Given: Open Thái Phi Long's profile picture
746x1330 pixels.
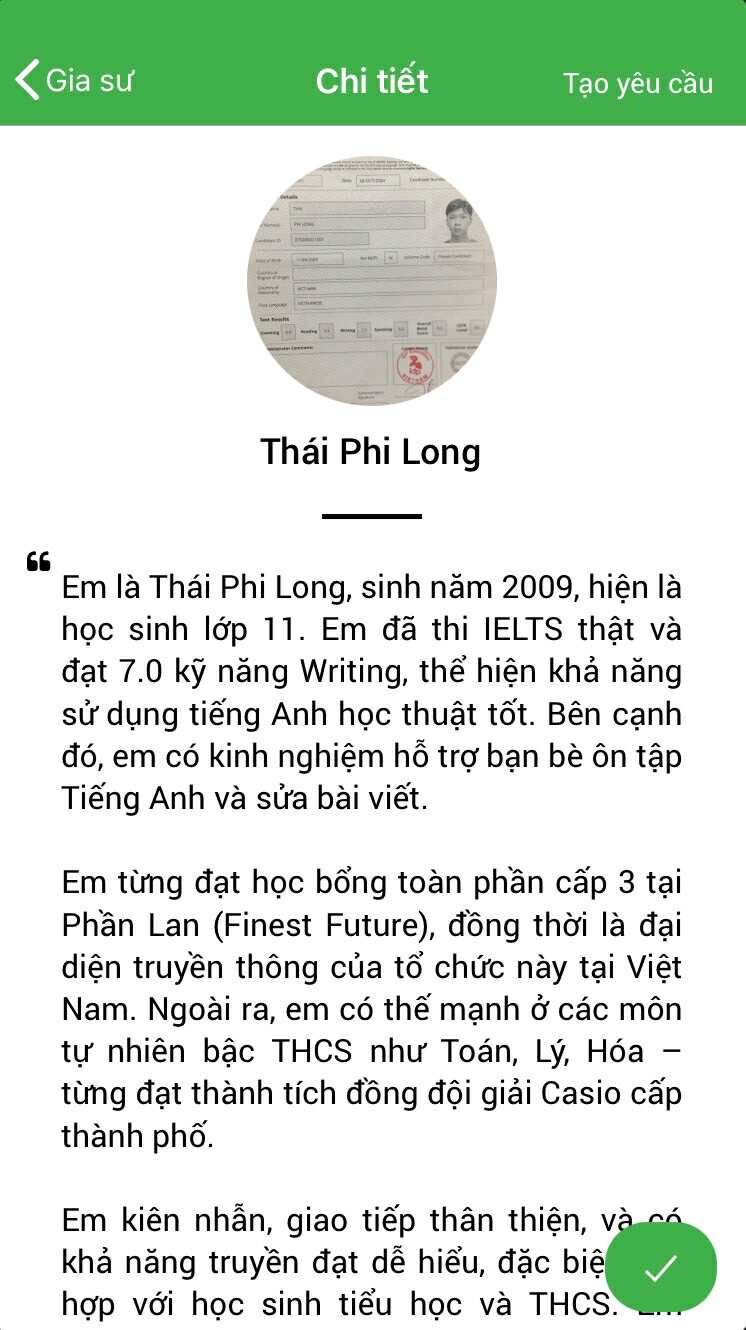Looking at the screenshot, I should 372,281.
